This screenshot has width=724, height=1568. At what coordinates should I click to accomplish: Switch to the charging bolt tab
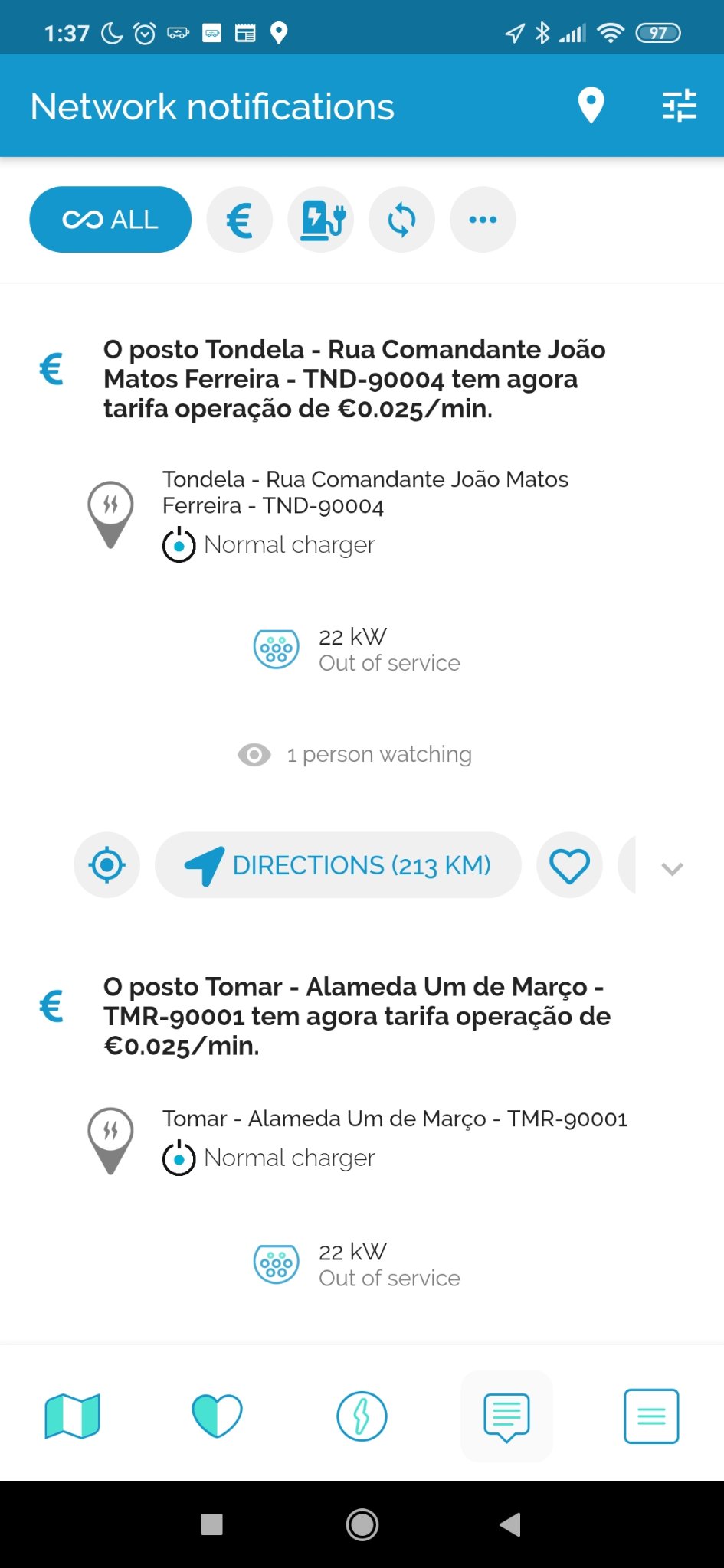[362, 1416]
